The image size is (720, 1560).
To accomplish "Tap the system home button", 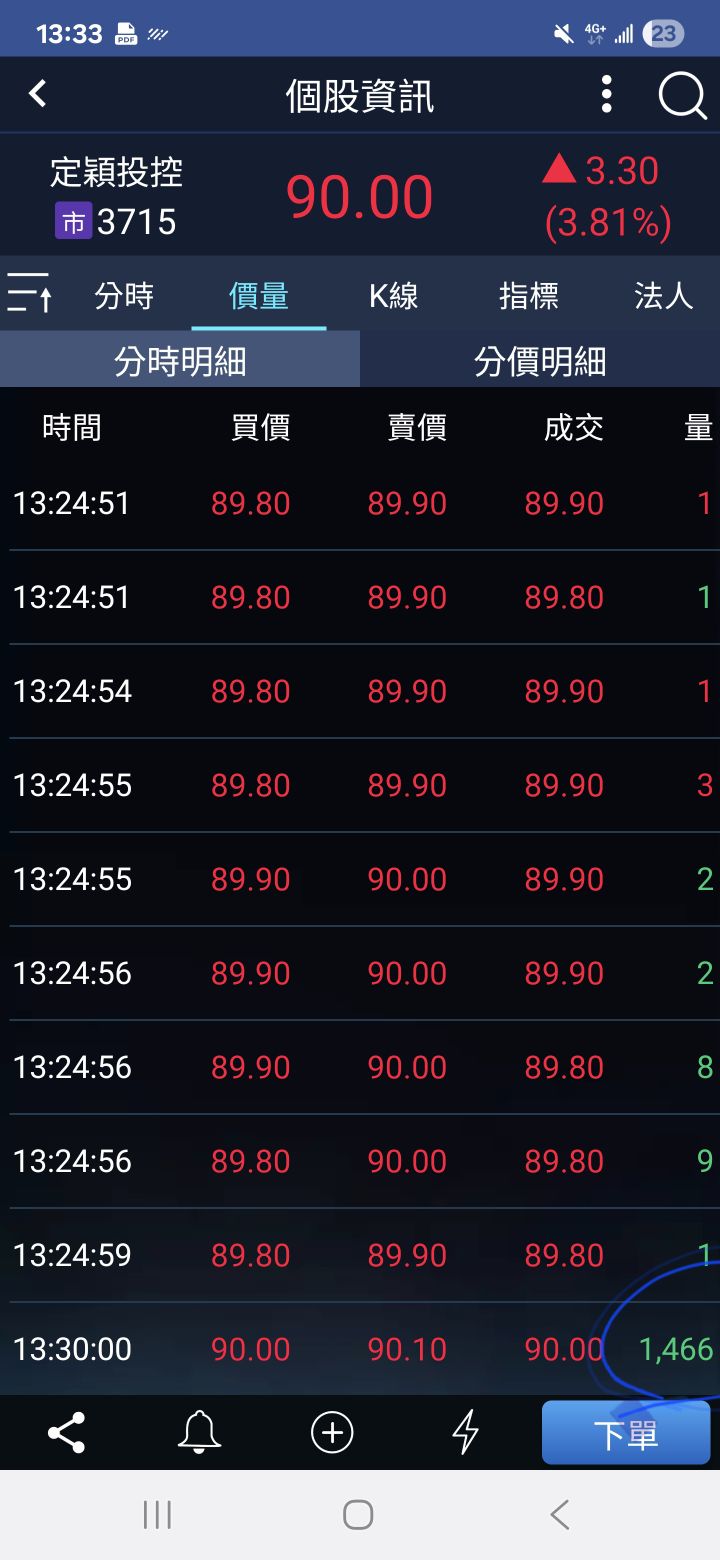I will pyautogui.click(x=358, y=1514).
